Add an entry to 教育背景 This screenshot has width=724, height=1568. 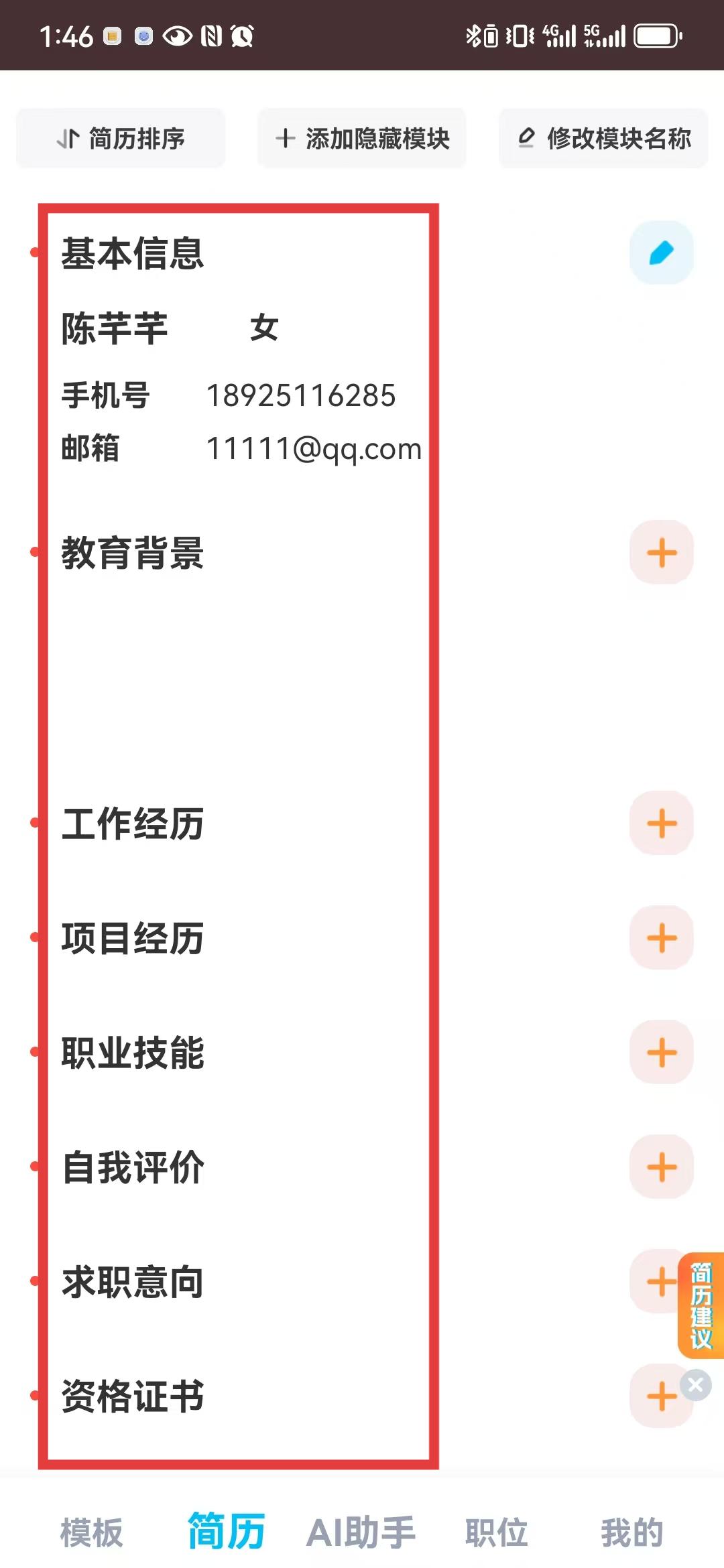662,553
